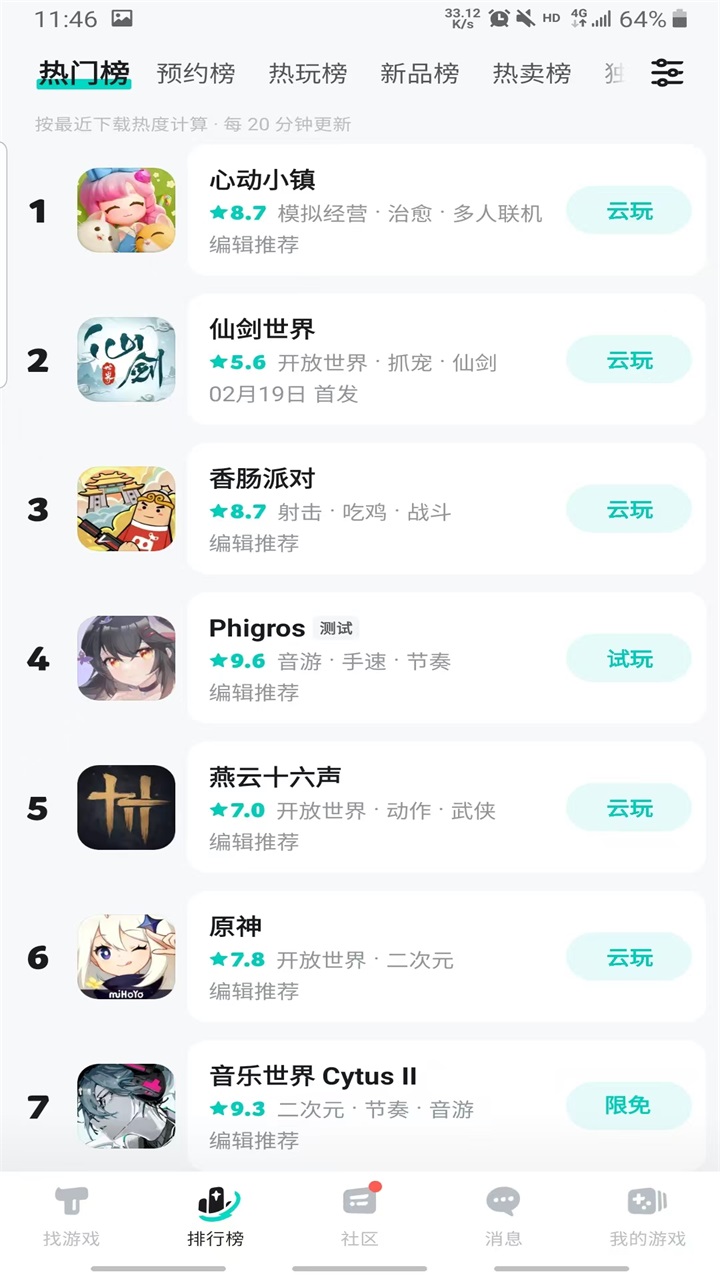Viewport: 720px width, 1280px height.
Task: Open the Phigros game details
Action: (256, 628)
